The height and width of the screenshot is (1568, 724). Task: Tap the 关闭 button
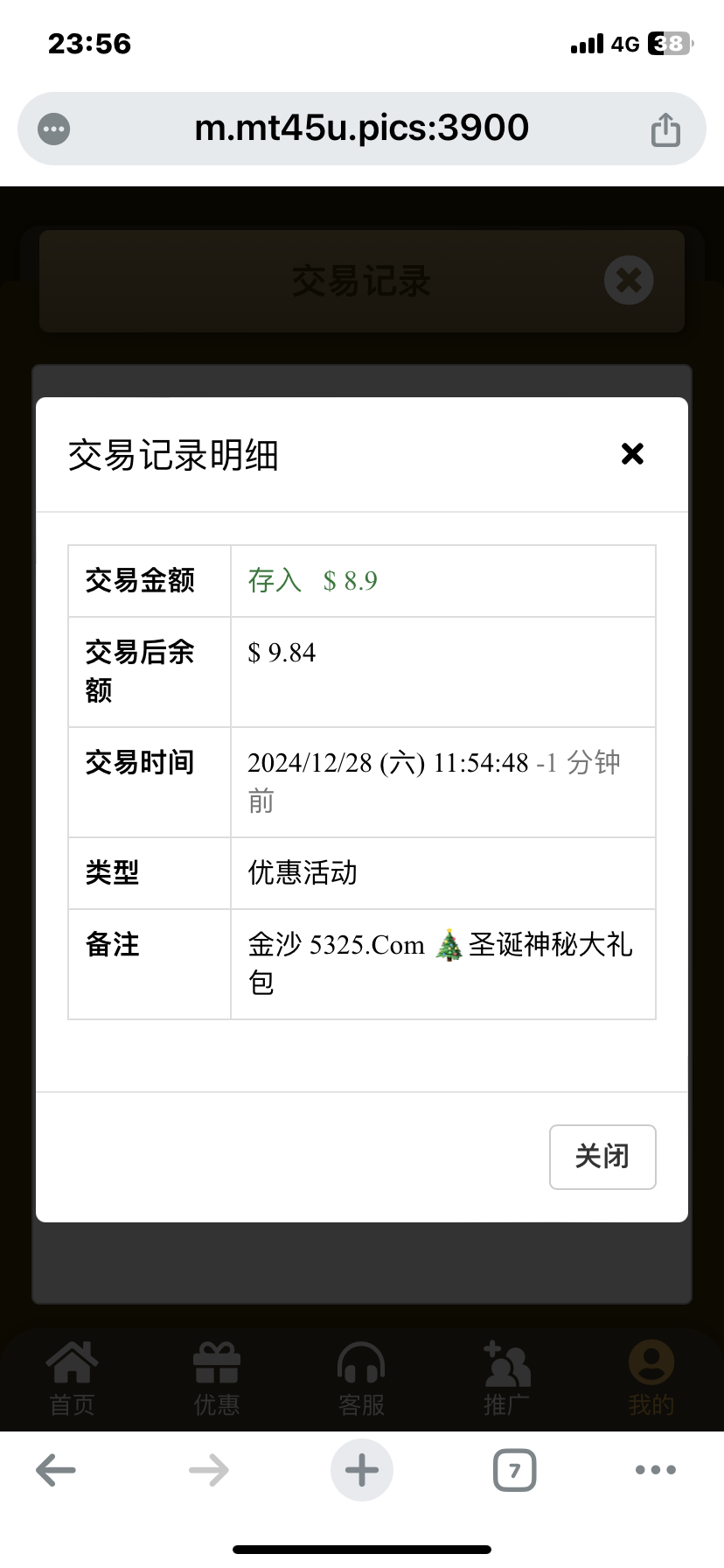tap(602, 1157)
